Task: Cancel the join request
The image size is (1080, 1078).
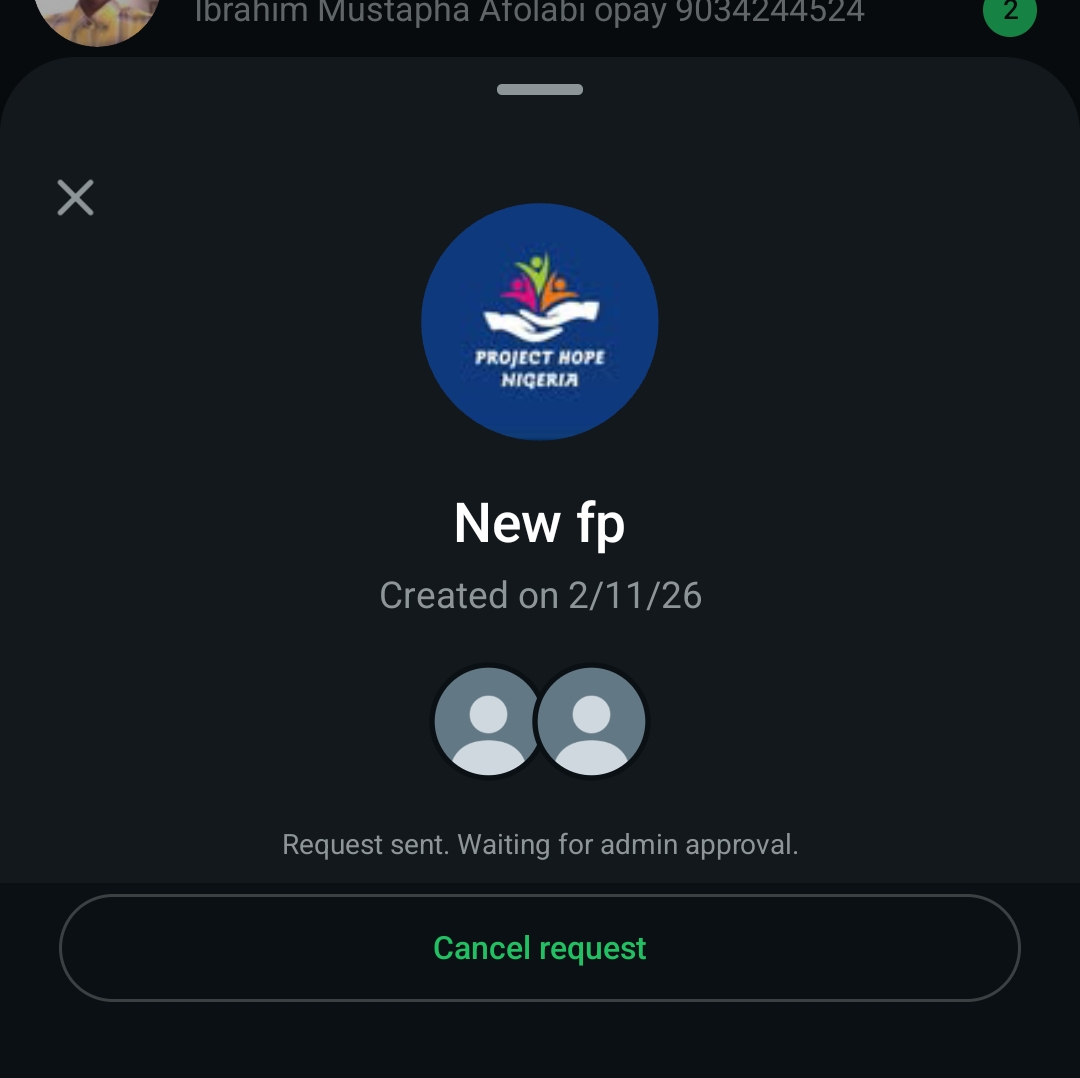Action: click(540, 948)
